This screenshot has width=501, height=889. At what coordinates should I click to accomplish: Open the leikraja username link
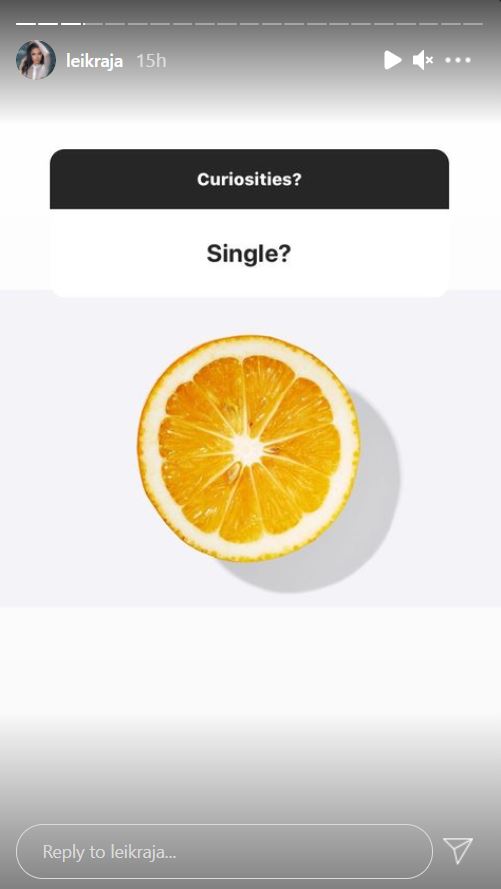(94, 61)
